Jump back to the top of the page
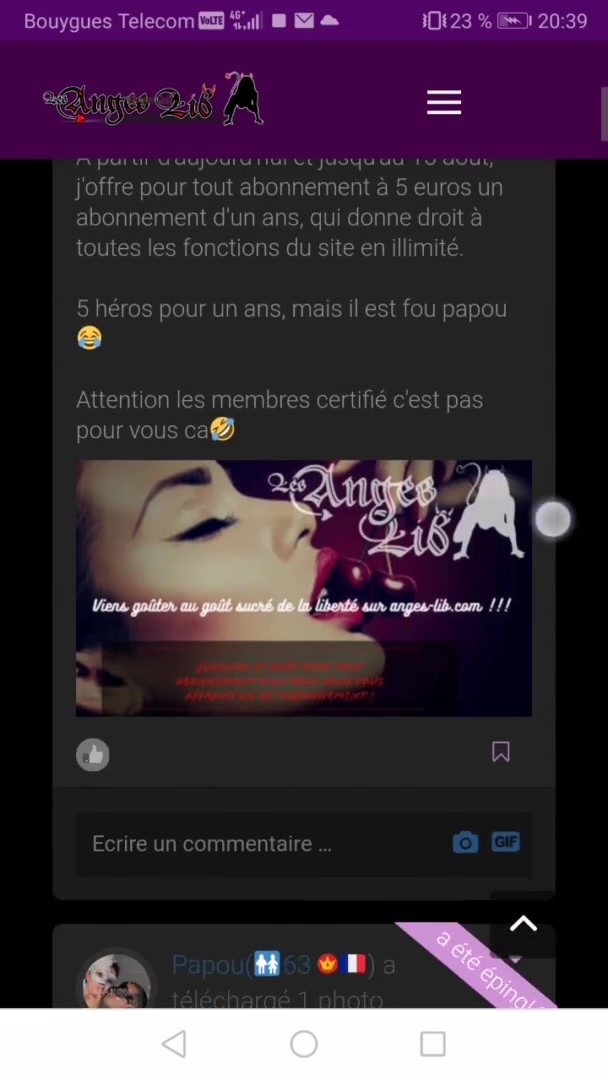Screen dimensions: 608x1080 523,925
